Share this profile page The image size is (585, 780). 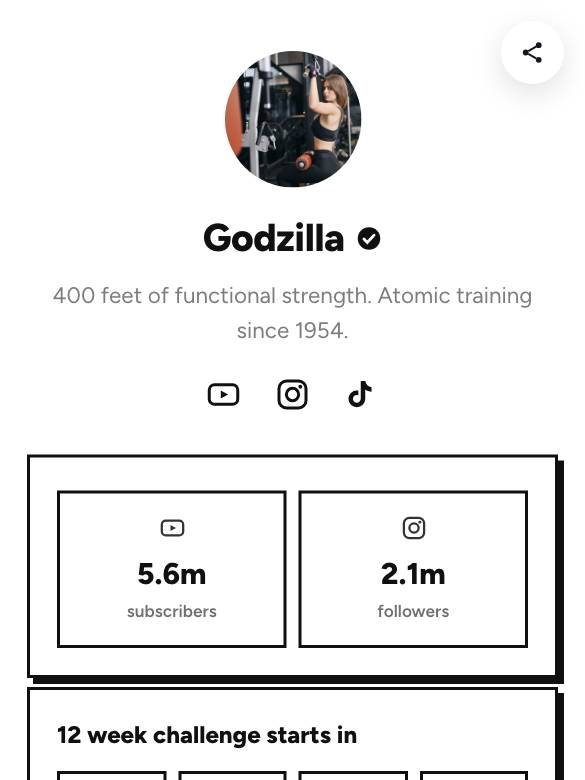pyautogui.click(x=532, y=52)
